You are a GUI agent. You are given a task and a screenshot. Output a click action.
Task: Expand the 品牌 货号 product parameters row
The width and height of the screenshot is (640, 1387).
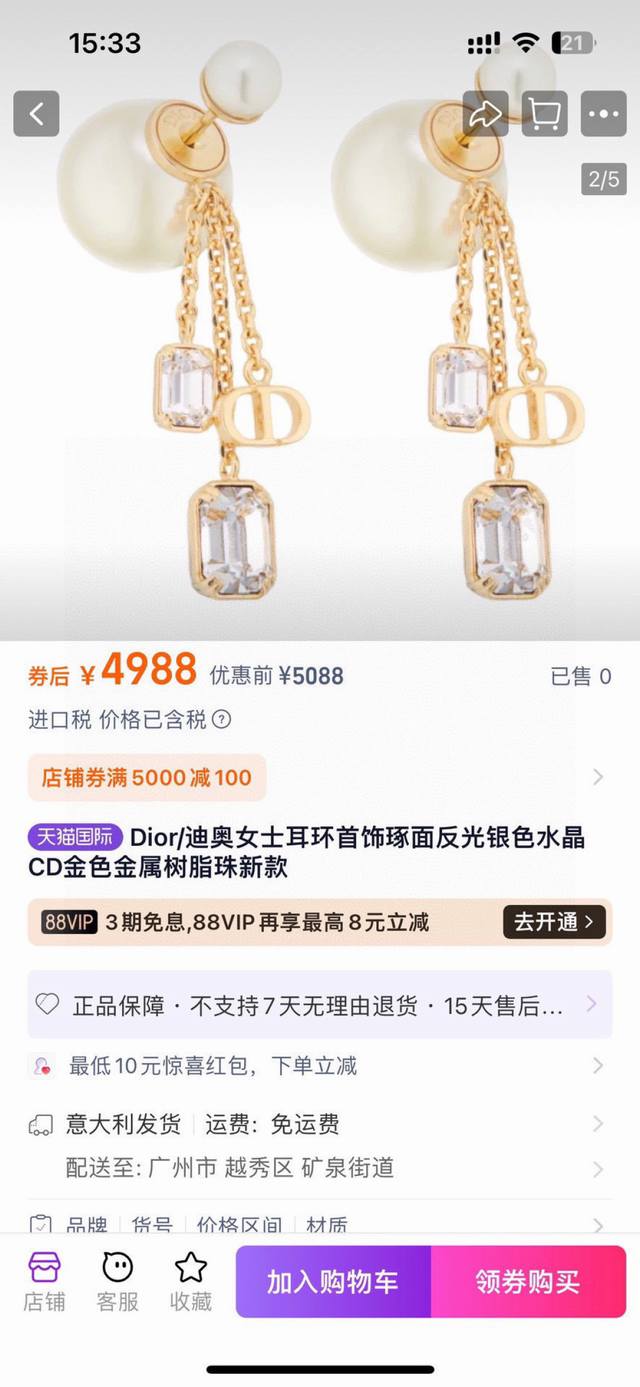[x=318, y=1223]
